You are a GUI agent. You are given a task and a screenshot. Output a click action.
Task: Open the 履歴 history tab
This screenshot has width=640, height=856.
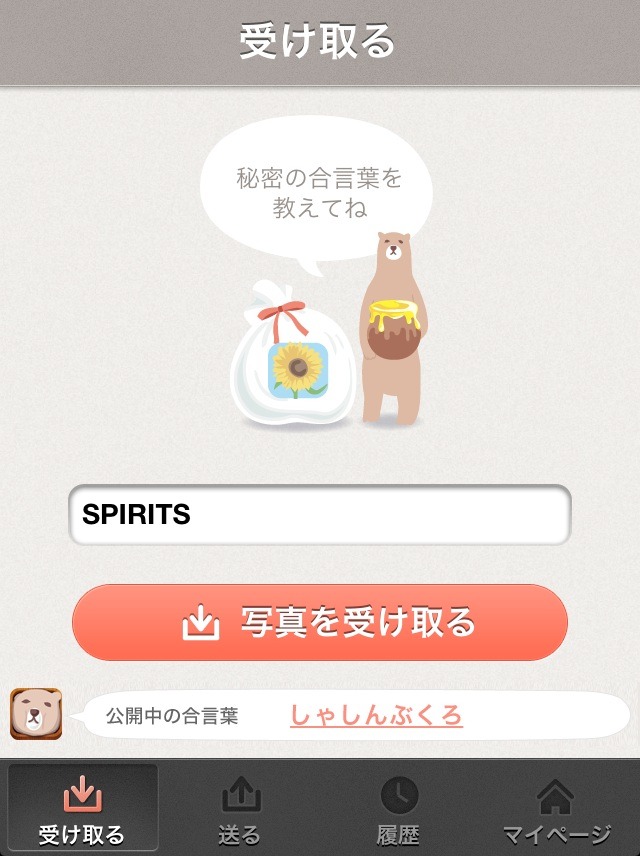point(398,808)
